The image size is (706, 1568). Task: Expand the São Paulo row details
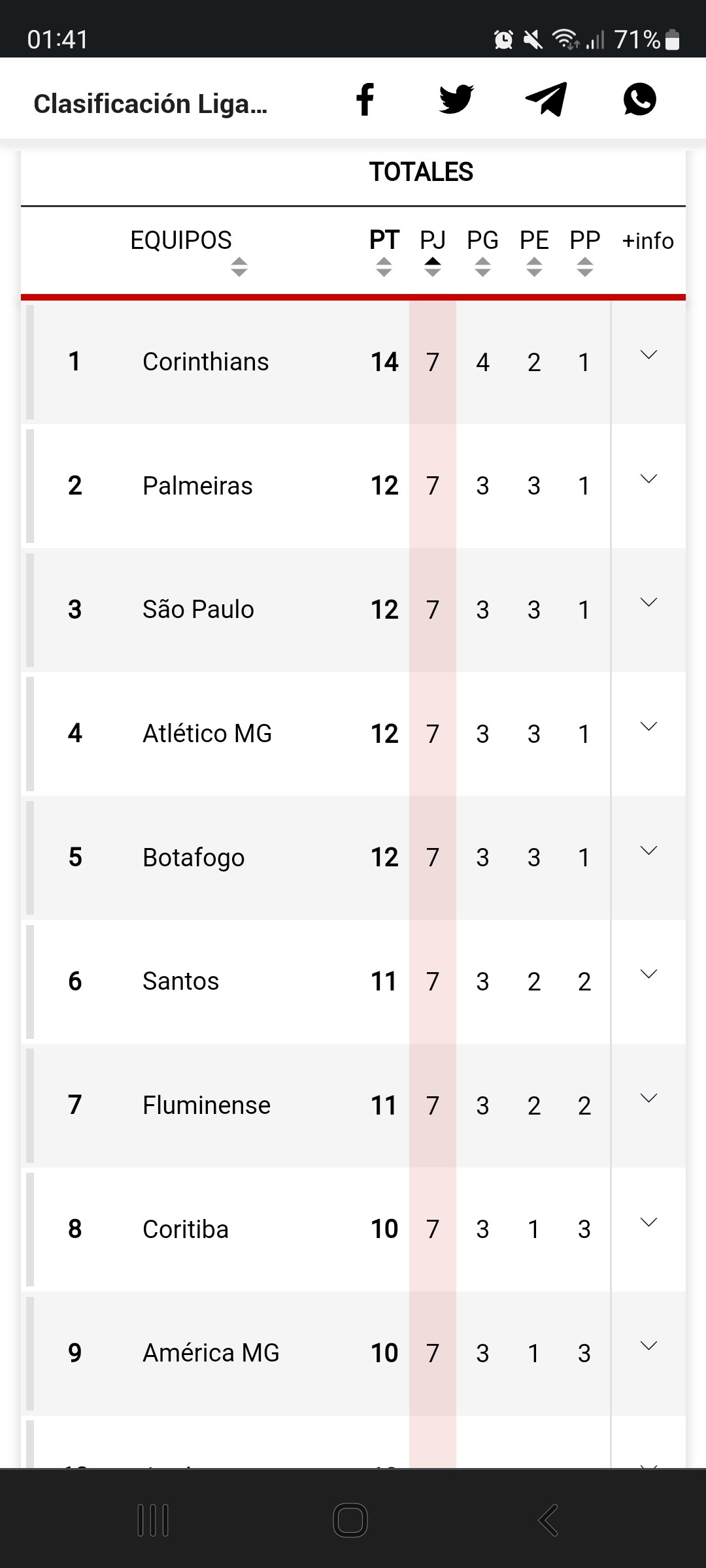click(648, 602)
